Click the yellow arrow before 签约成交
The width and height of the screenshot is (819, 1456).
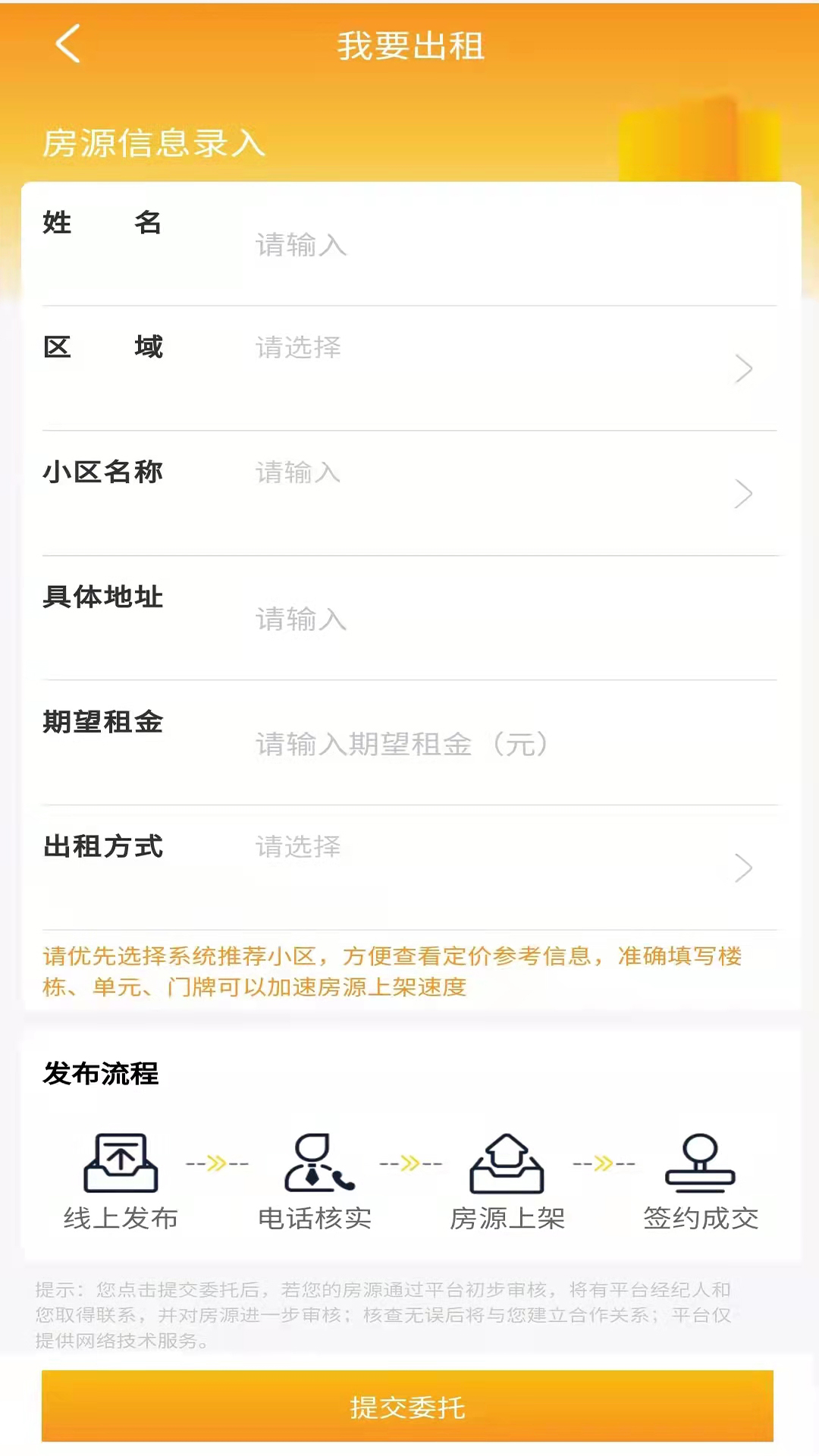tap(603, 1163)
